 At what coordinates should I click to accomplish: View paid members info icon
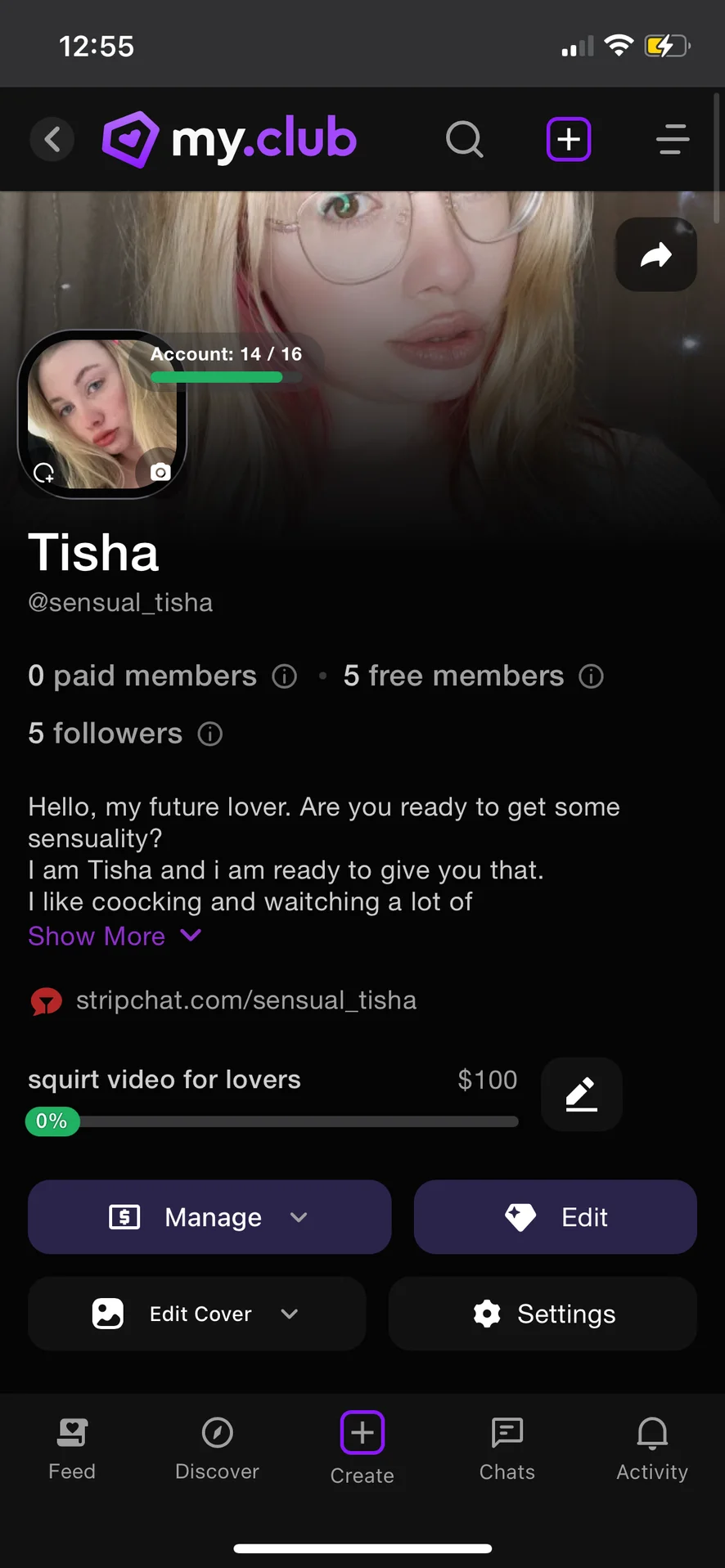284,676
